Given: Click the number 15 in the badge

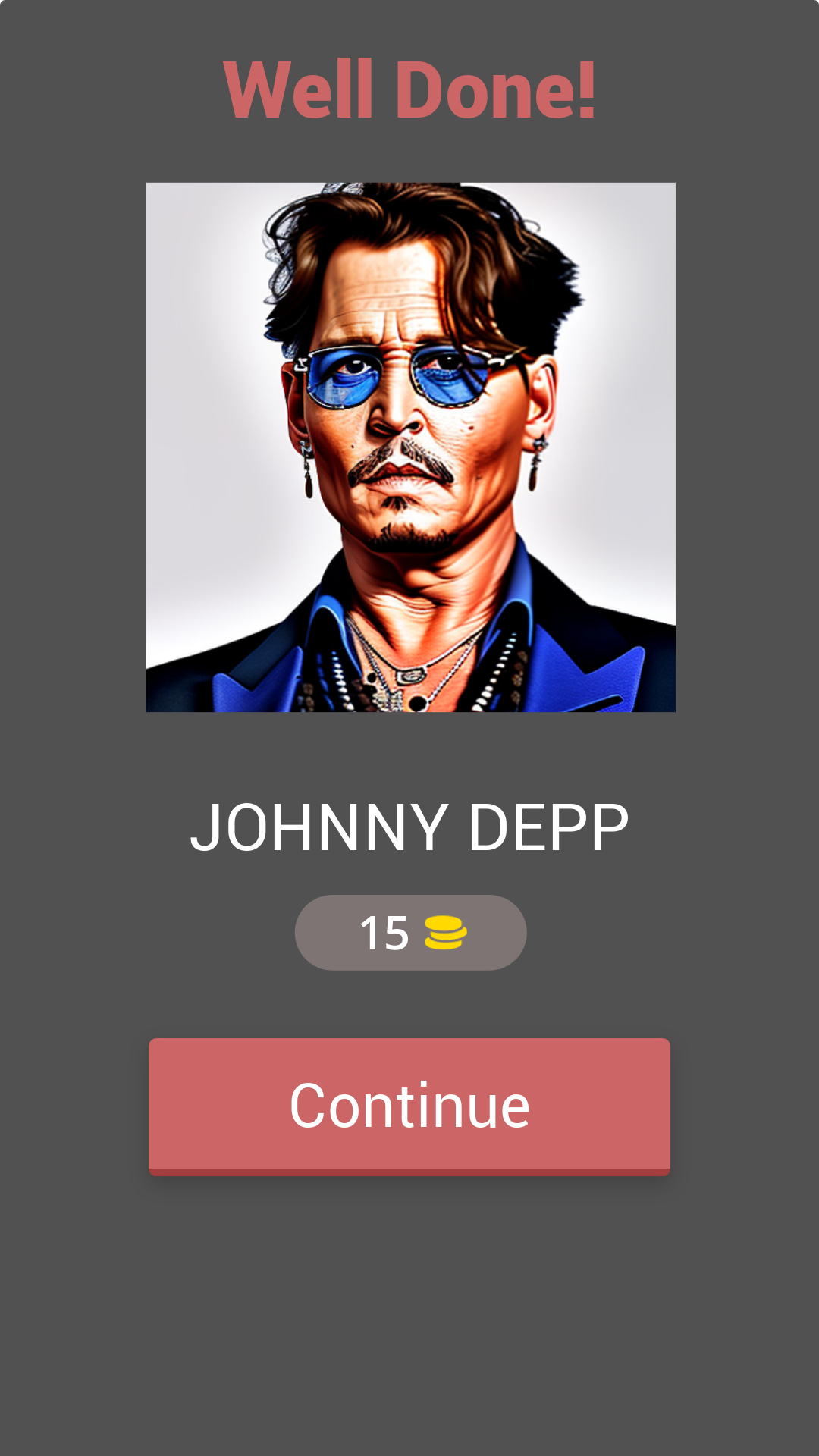Looking at the screenshot, I should [385, 932].
